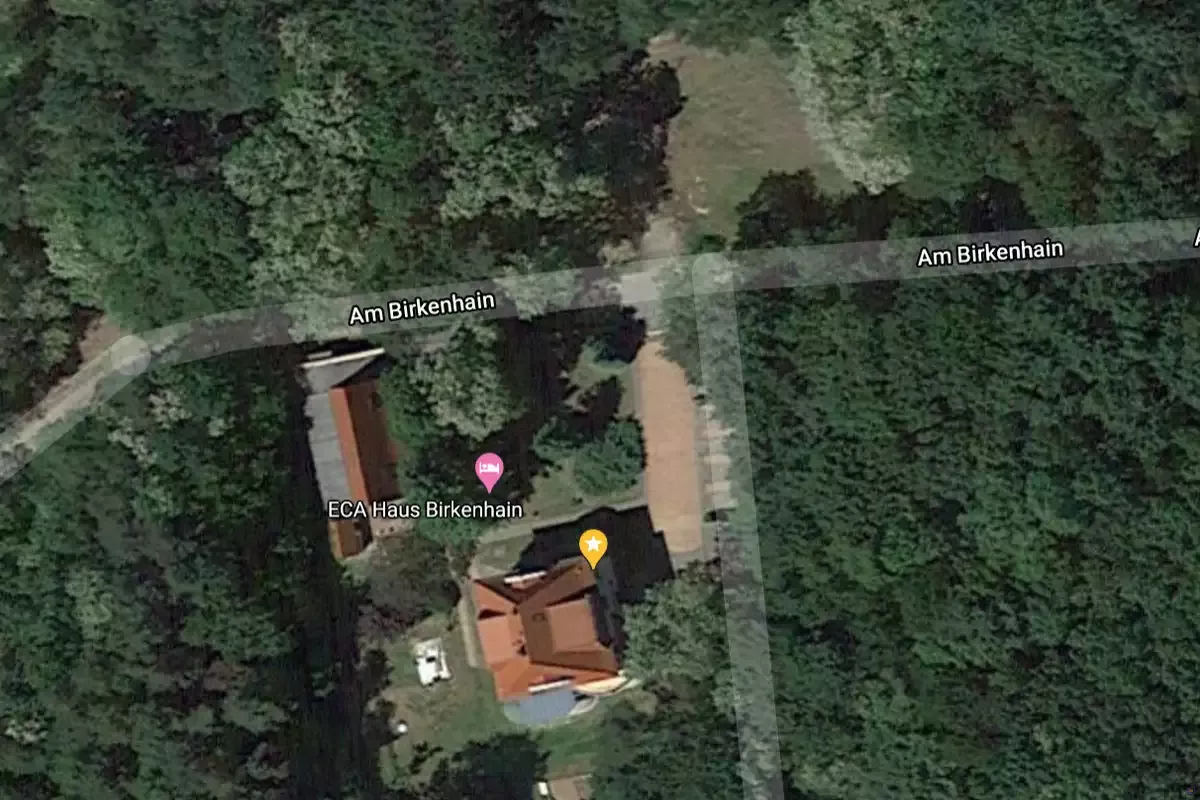Open the ECA Haus Birkenhain hotel pin

click(x=488, y=469)
